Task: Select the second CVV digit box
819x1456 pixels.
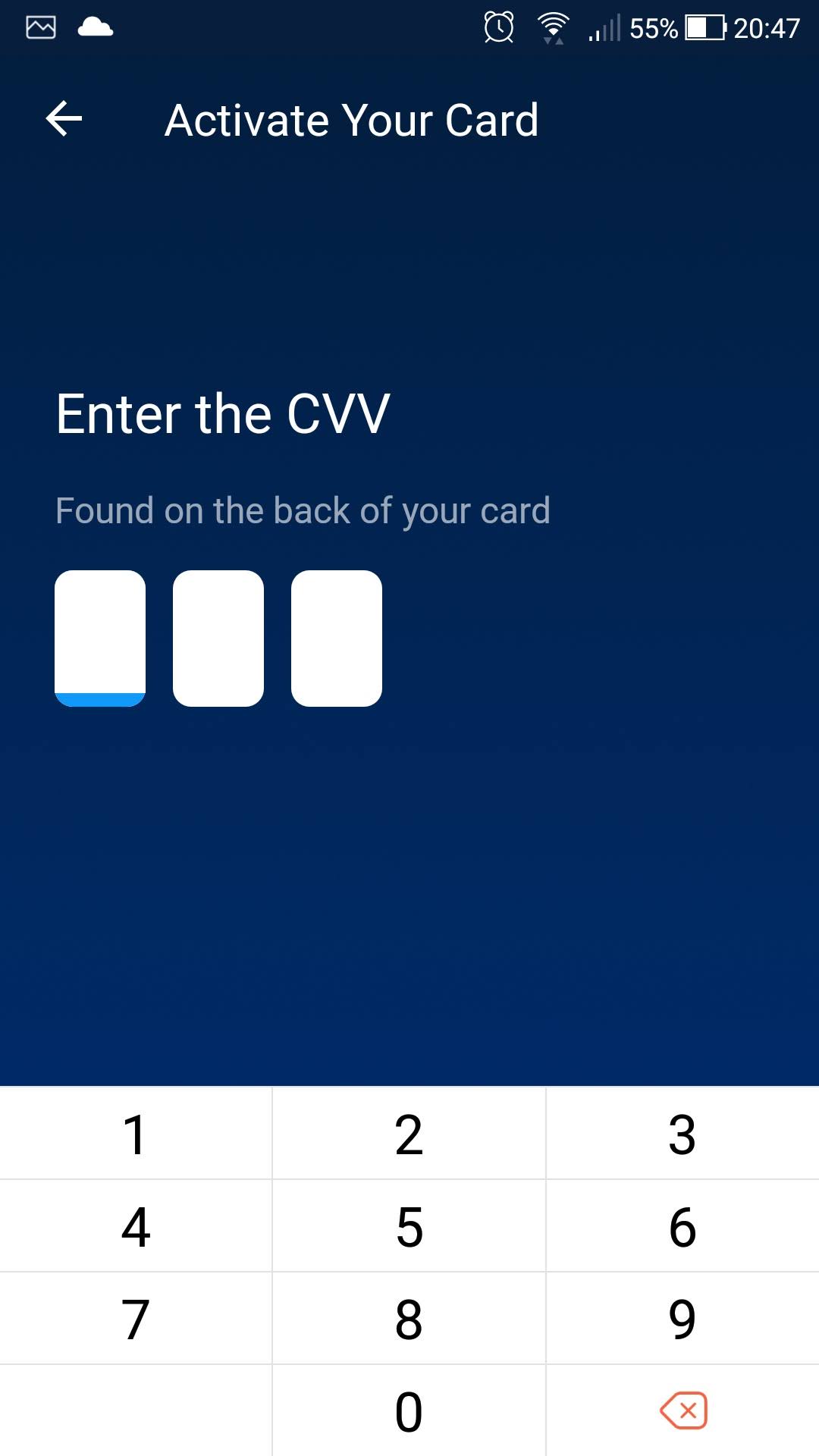Action: click(218, 639)
